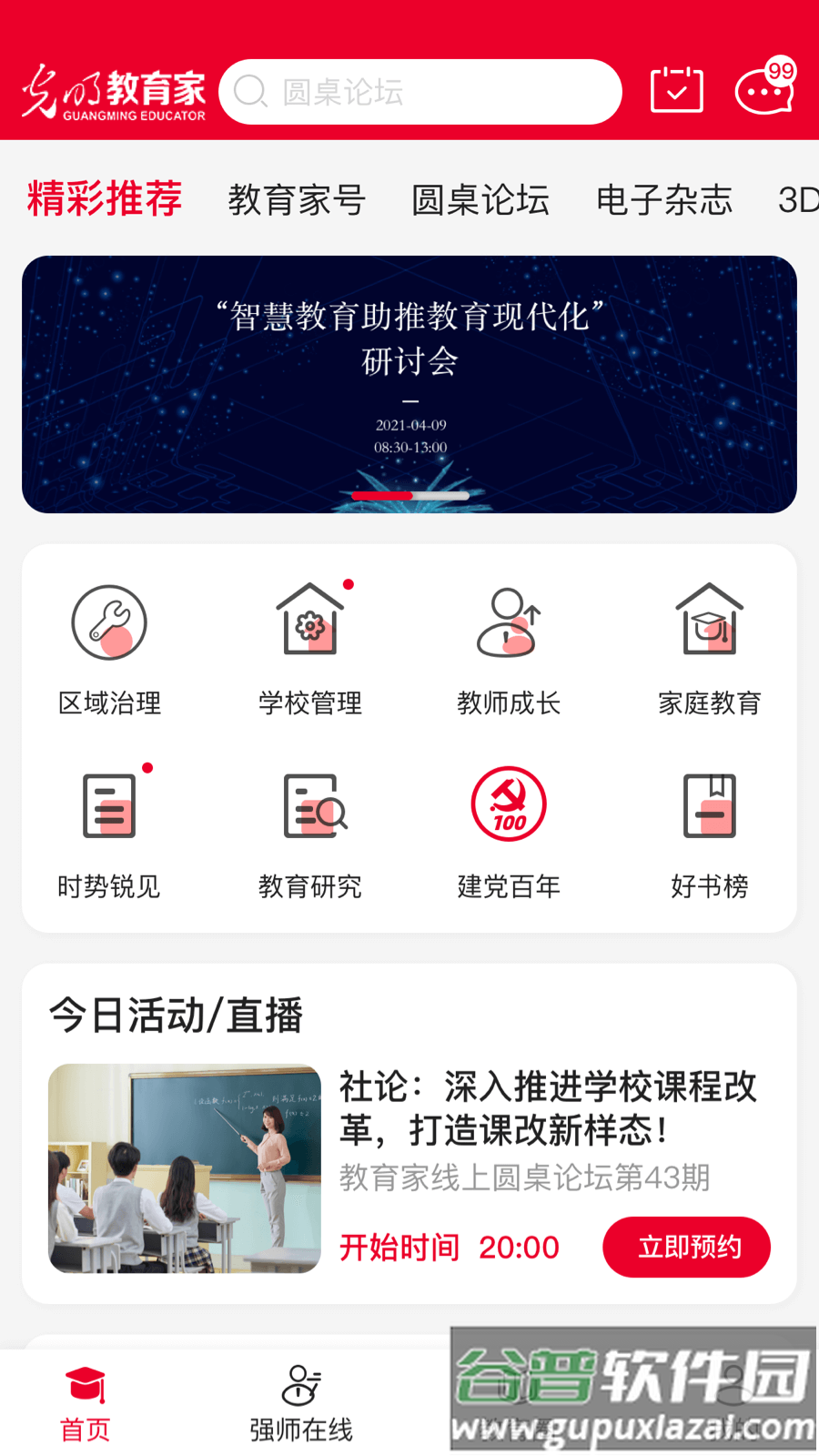The width and height of the screenshot is (819, 1456).
Task: Open the calendar check-in icon
Action: coord(677,90)
